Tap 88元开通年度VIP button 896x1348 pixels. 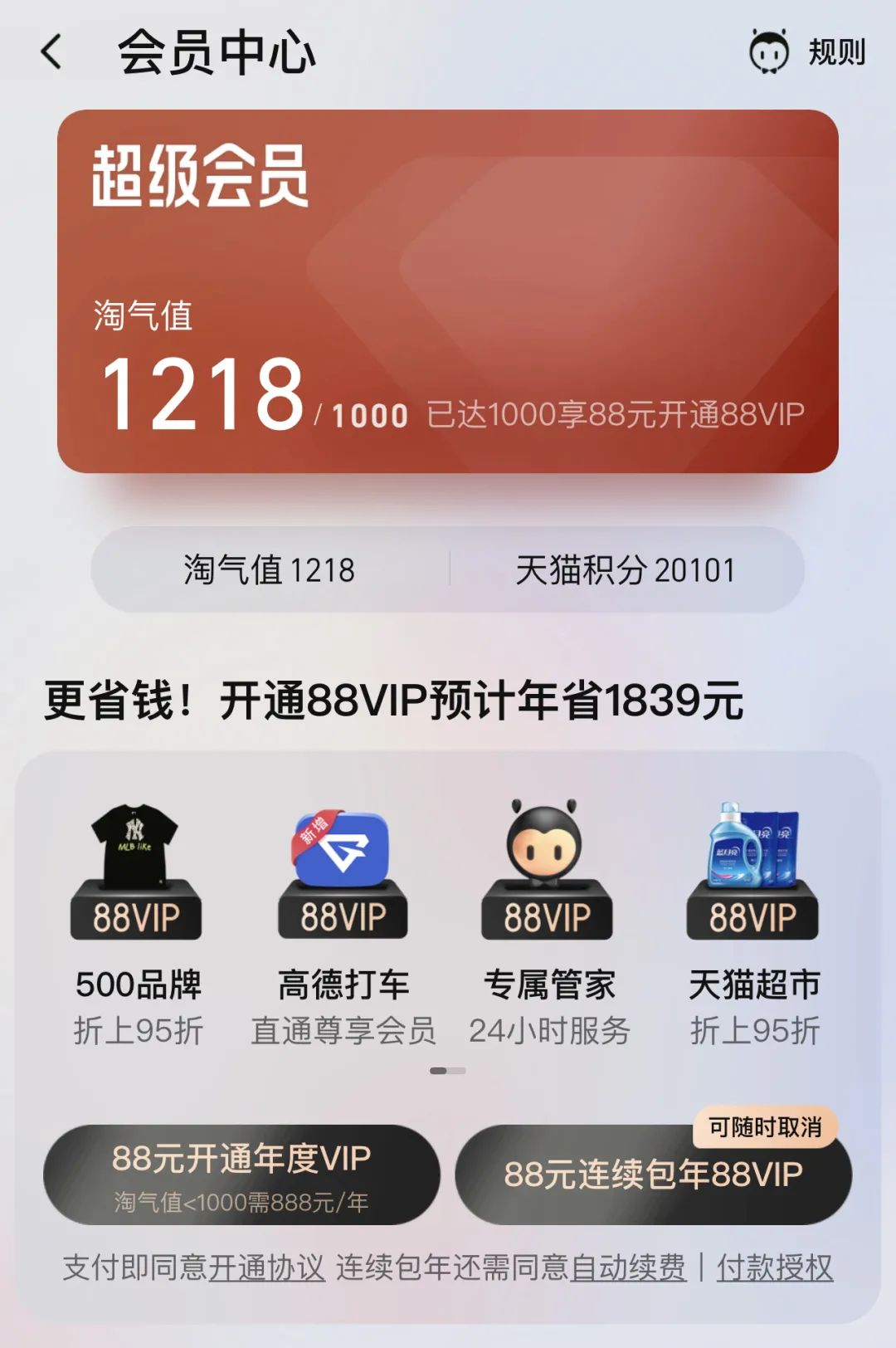pos(241,1174)
